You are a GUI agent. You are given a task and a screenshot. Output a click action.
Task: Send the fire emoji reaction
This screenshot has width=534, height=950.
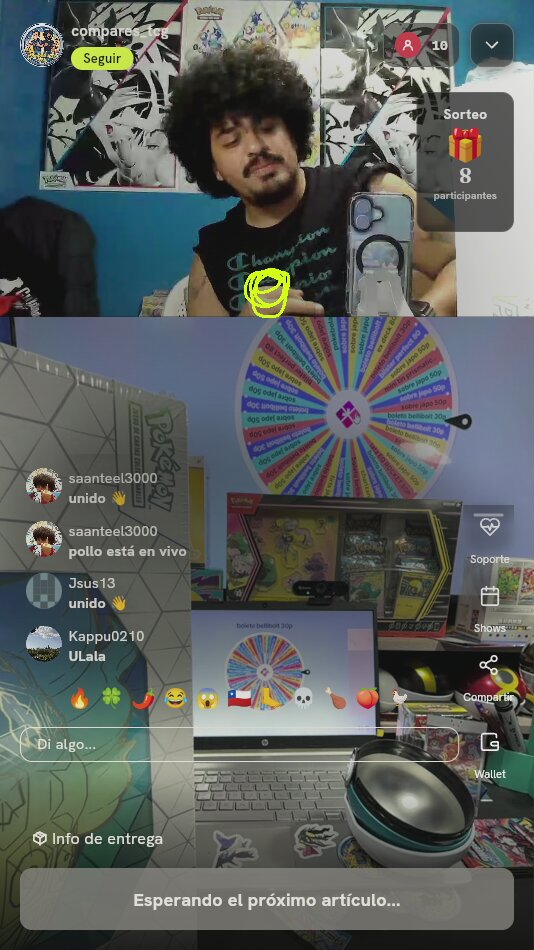tap(79, 698)
